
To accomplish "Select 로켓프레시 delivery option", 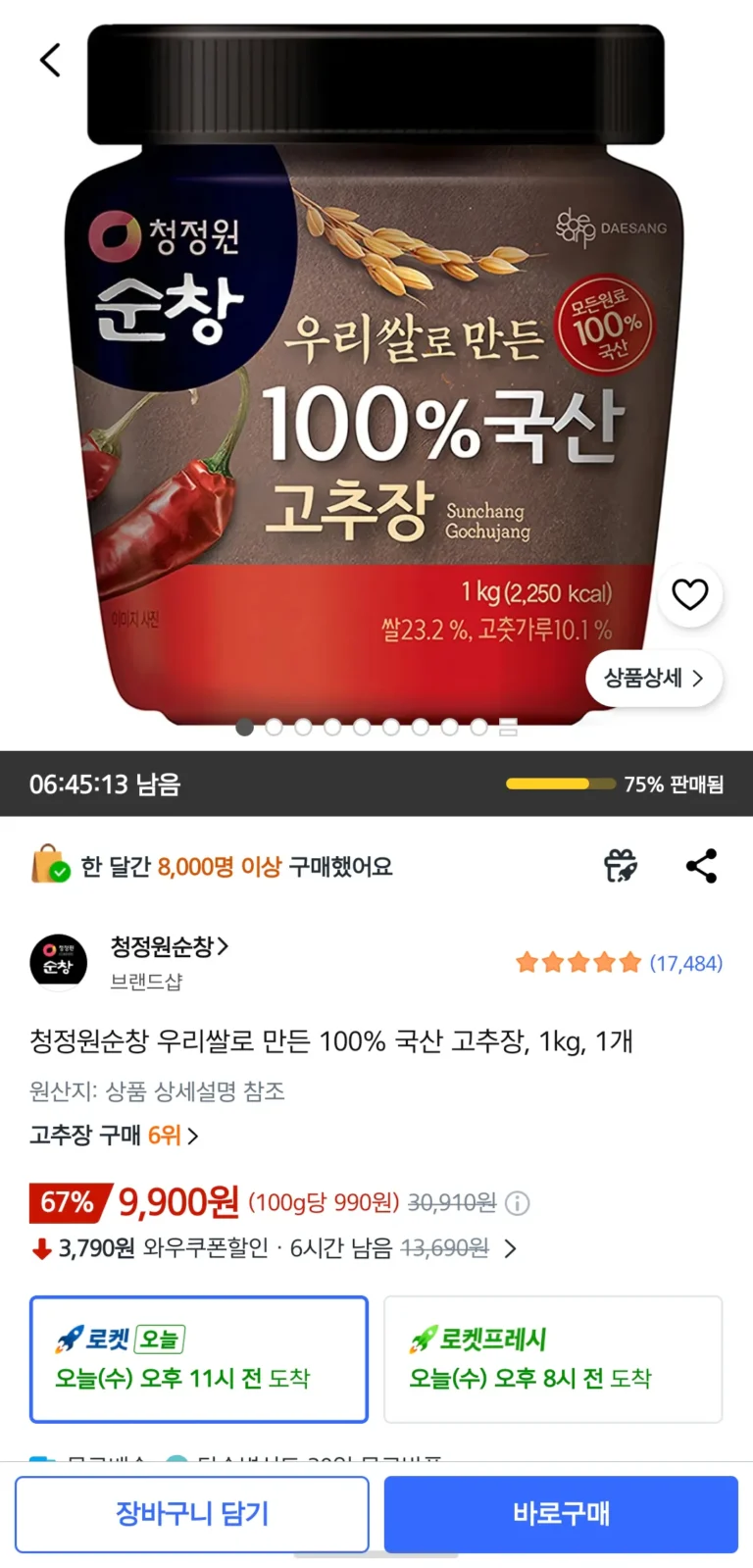I will 552,1358.
